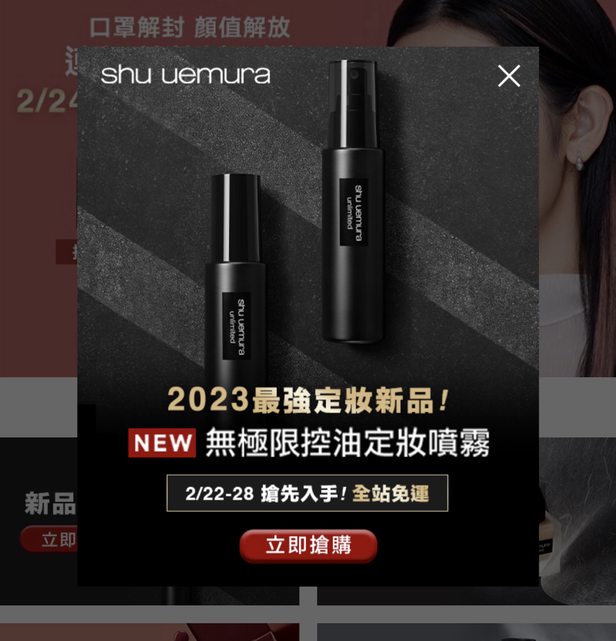Close the shu uemura promo popup

click(509, 76)
